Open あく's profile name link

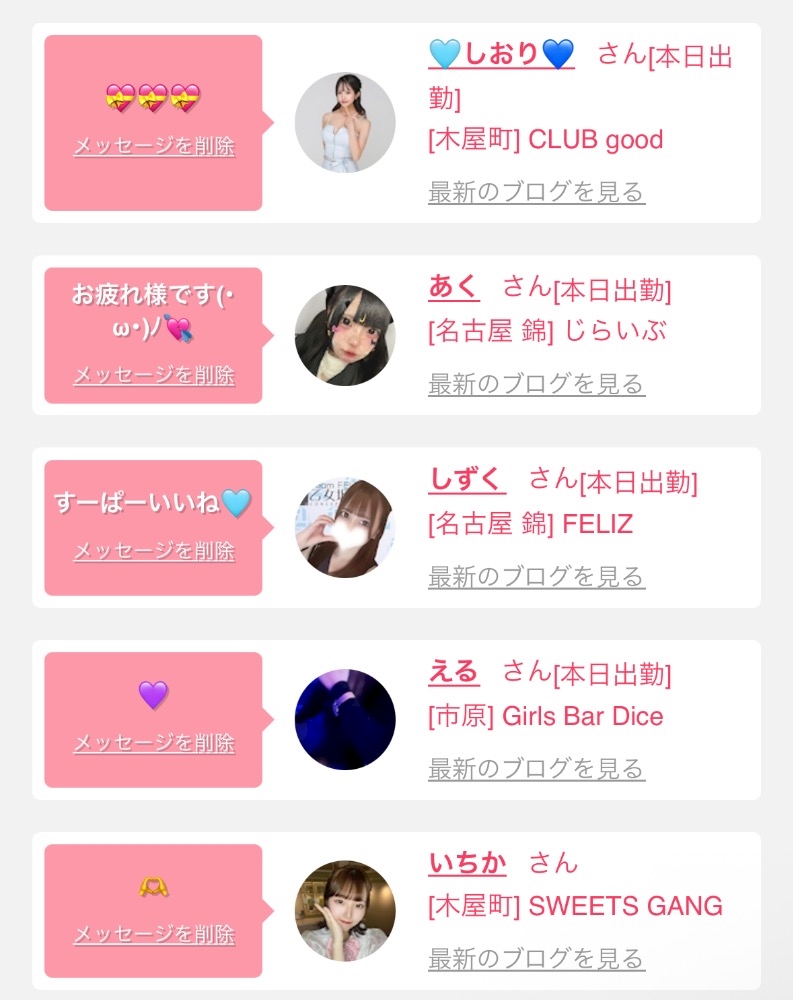point(453,287)
